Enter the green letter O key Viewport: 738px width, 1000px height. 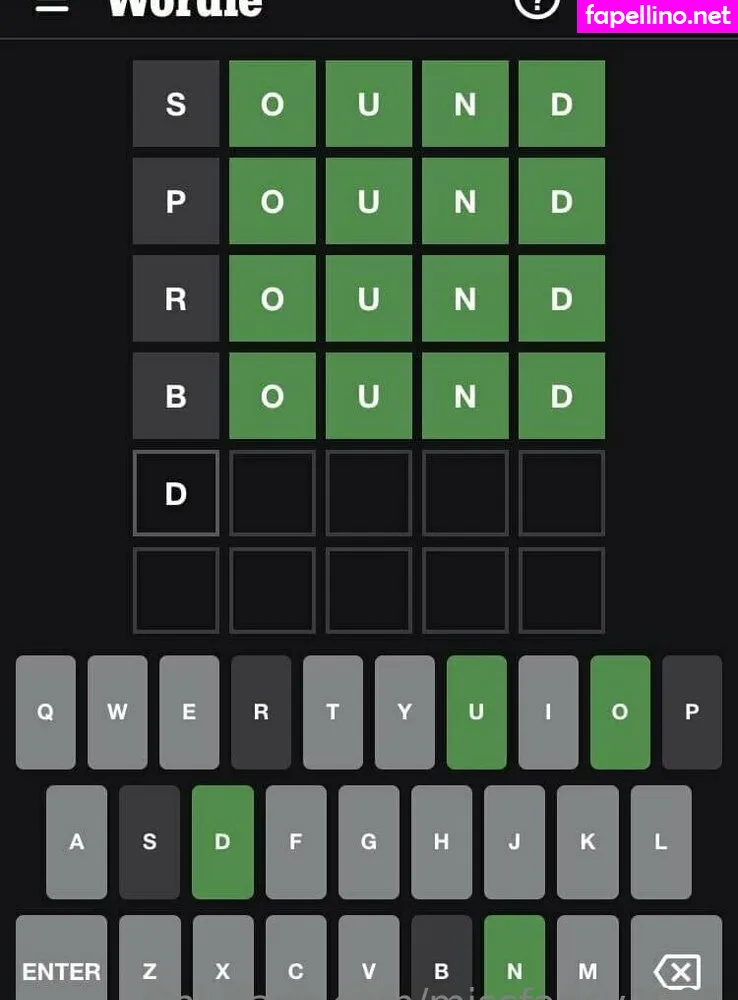620,712
